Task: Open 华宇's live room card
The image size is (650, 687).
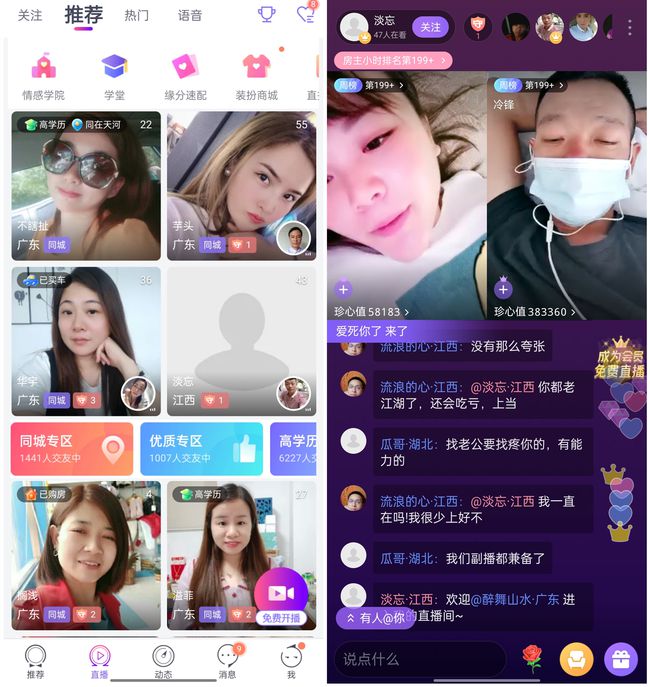Action: click(x=86, y=340)
